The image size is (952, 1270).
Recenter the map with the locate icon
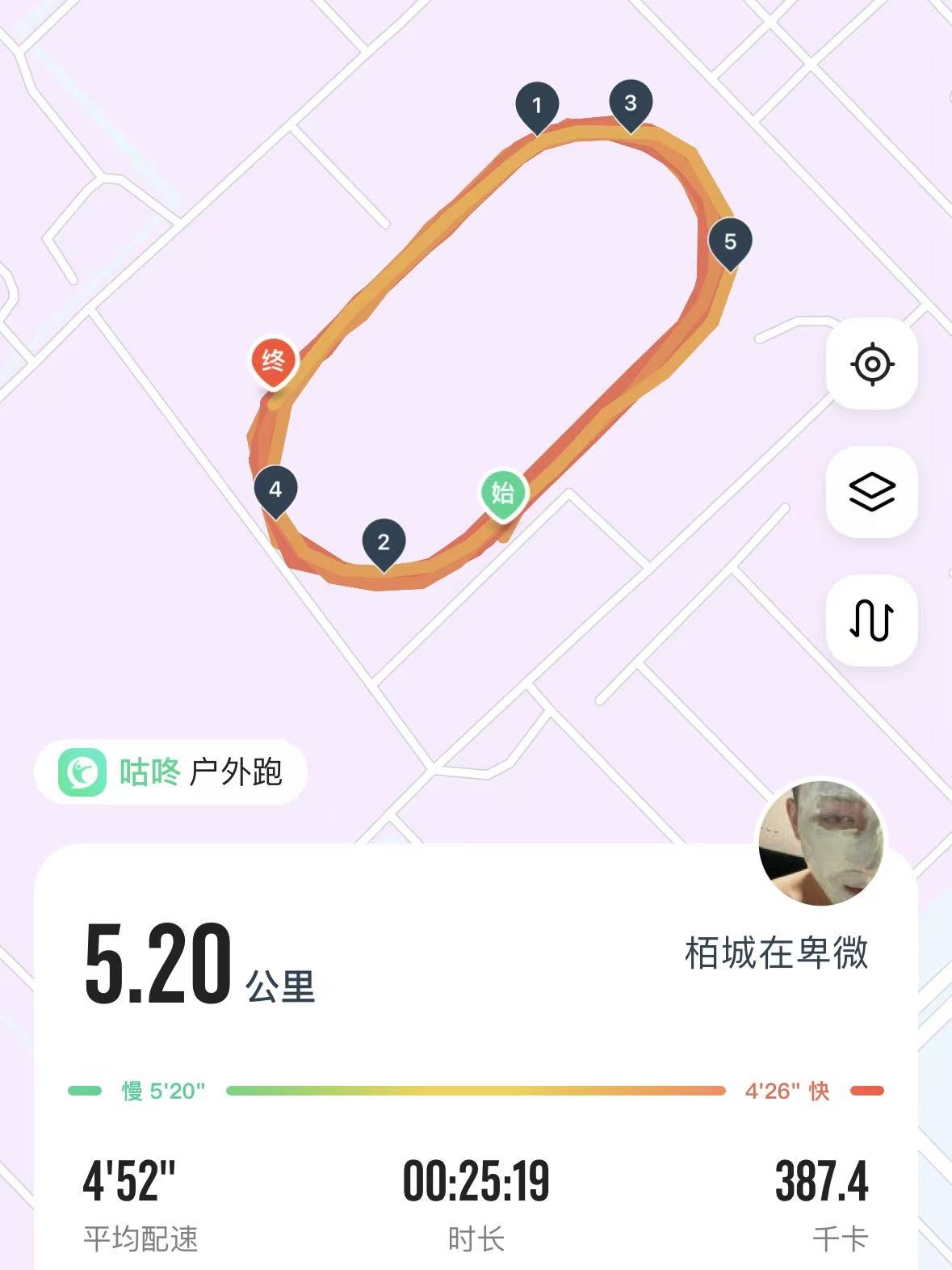[872, 364]
